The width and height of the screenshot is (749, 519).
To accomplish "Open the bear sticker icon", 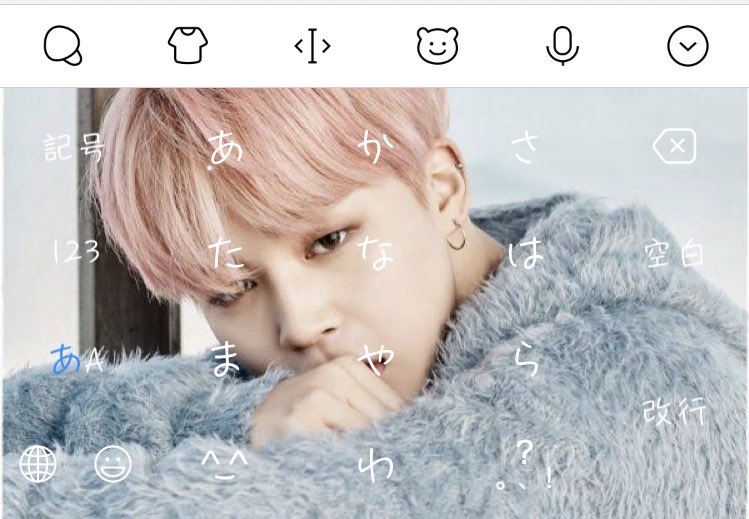I will tap(437, 45).
